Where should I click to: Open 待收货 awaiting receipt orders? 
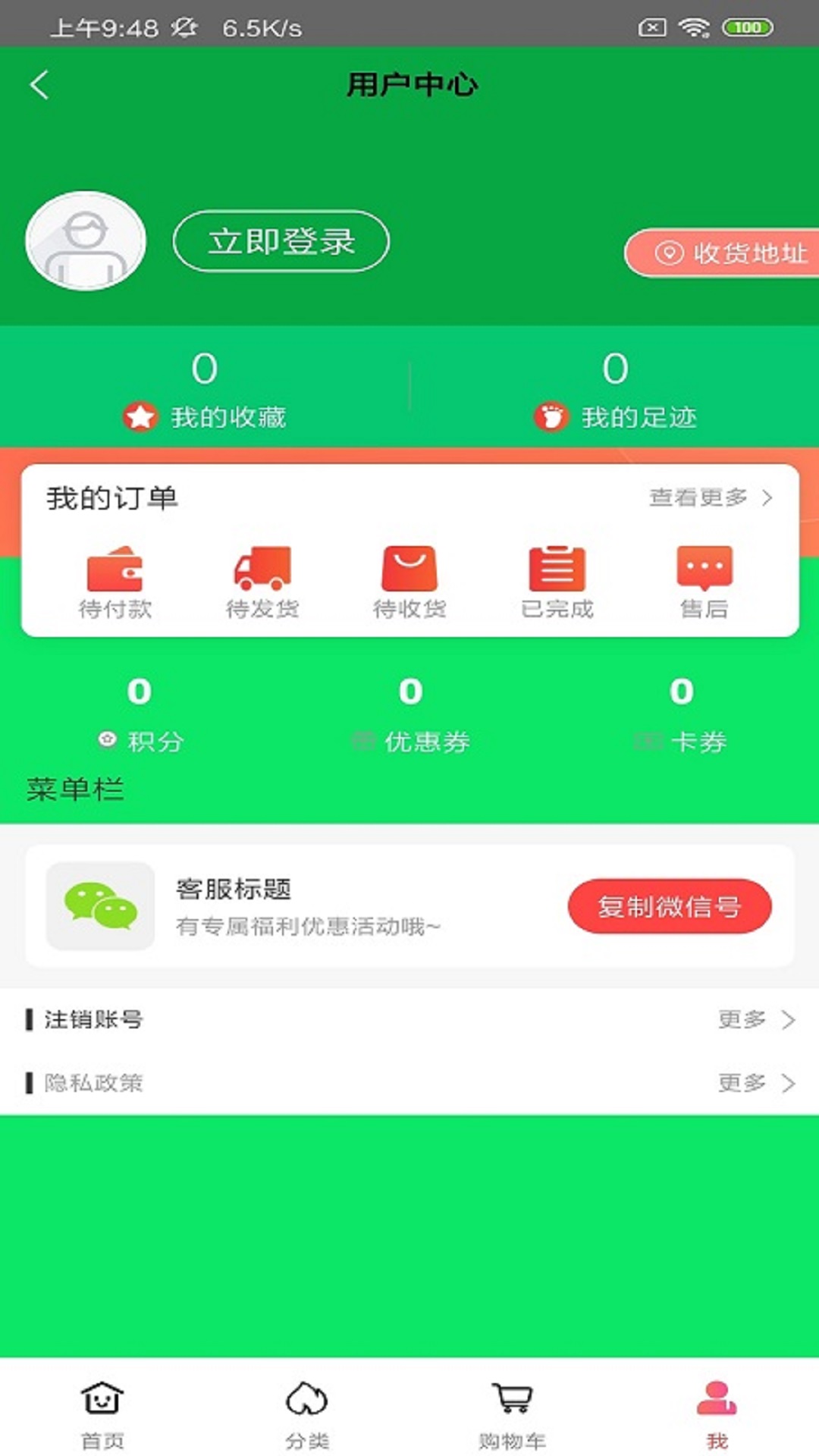[409, 582]
